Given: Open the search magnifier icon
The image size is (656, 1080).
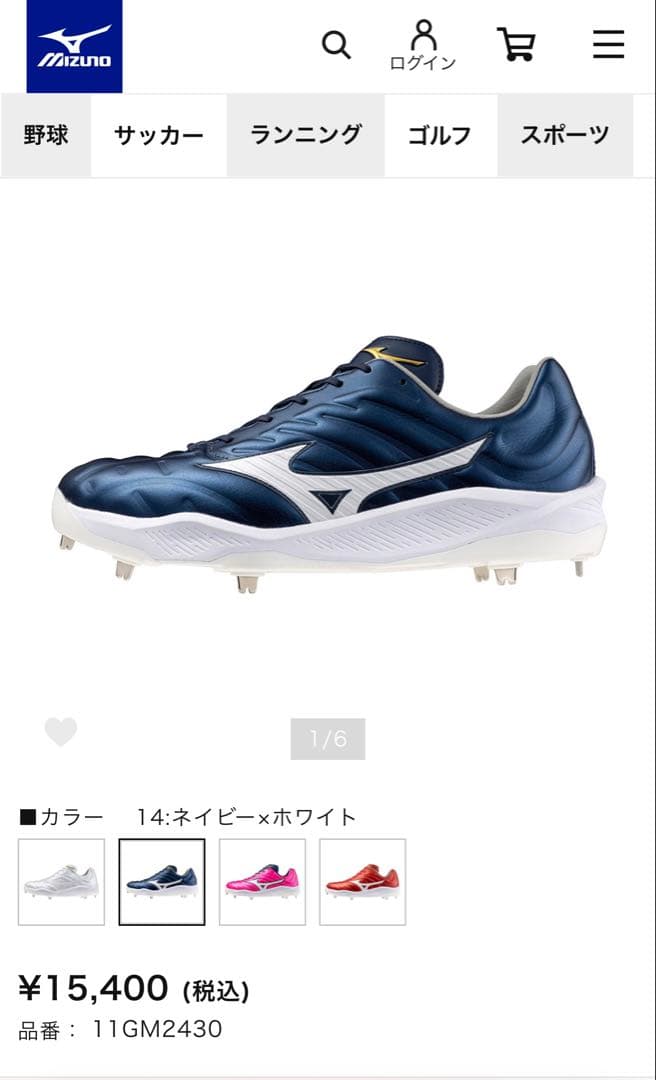Looking at the screenshot, I should [336, 45].
